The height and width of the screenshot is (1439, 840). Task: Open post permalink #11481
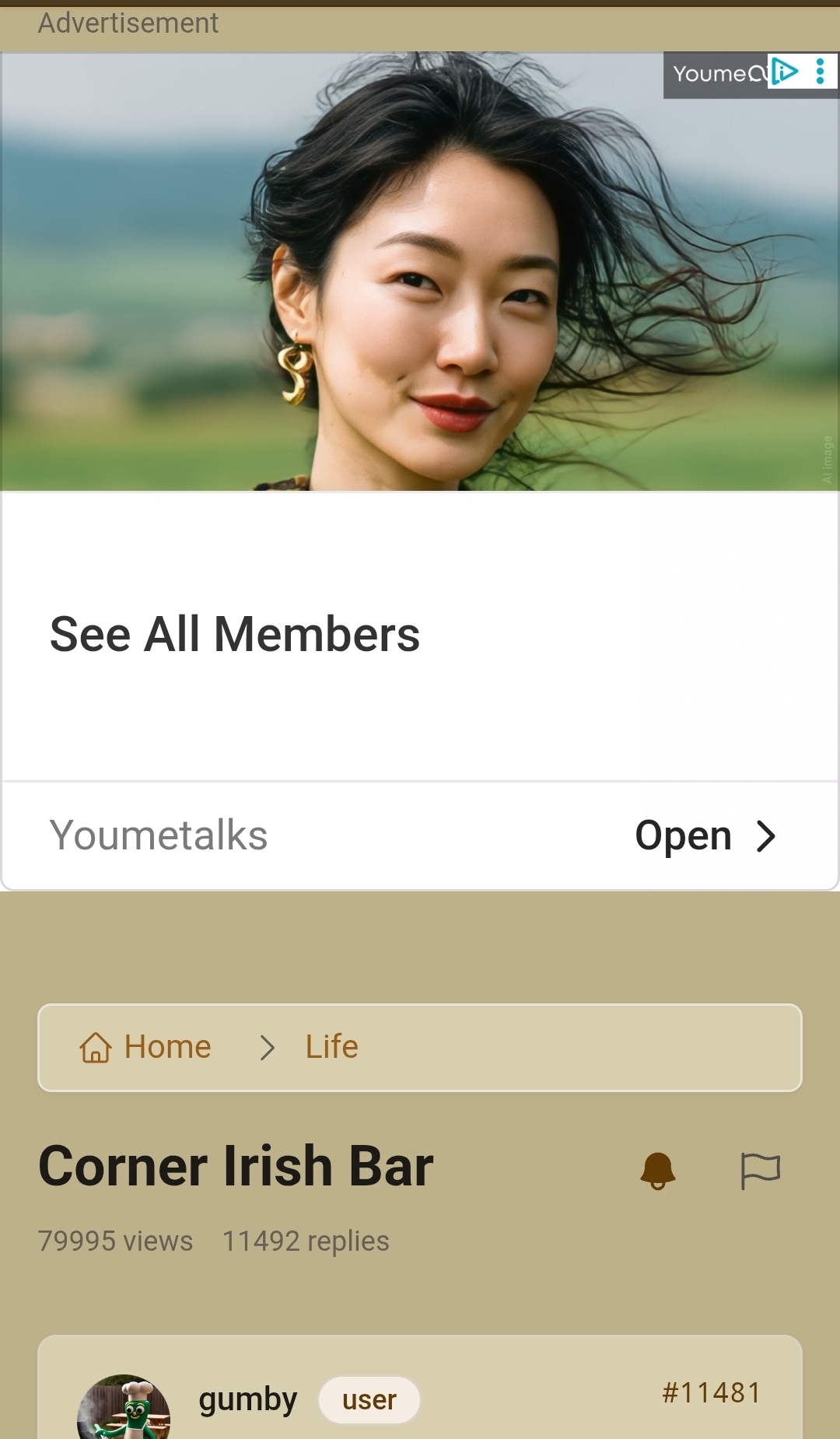click(711, 1392)
